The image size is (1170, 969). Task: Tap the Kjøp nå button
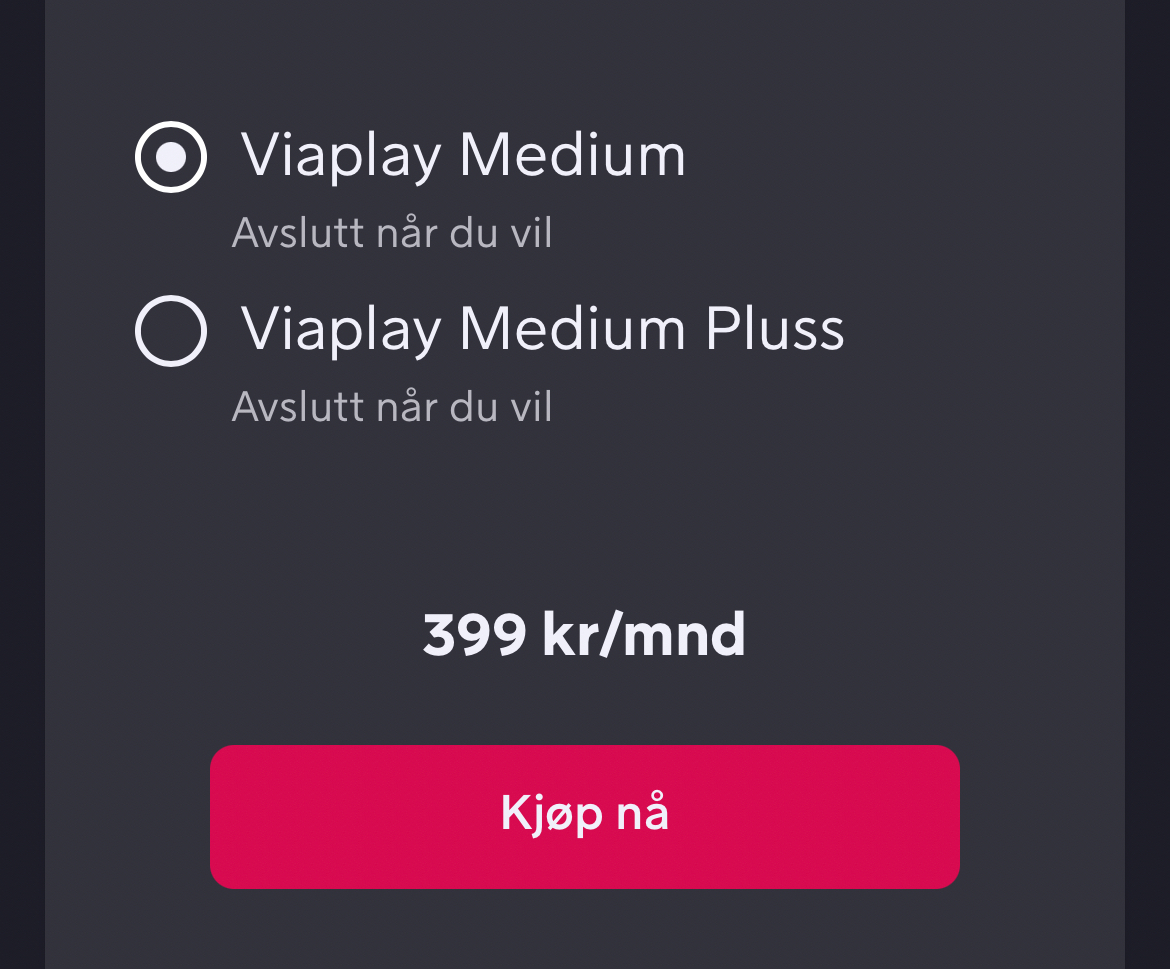[x=584, y=816]
